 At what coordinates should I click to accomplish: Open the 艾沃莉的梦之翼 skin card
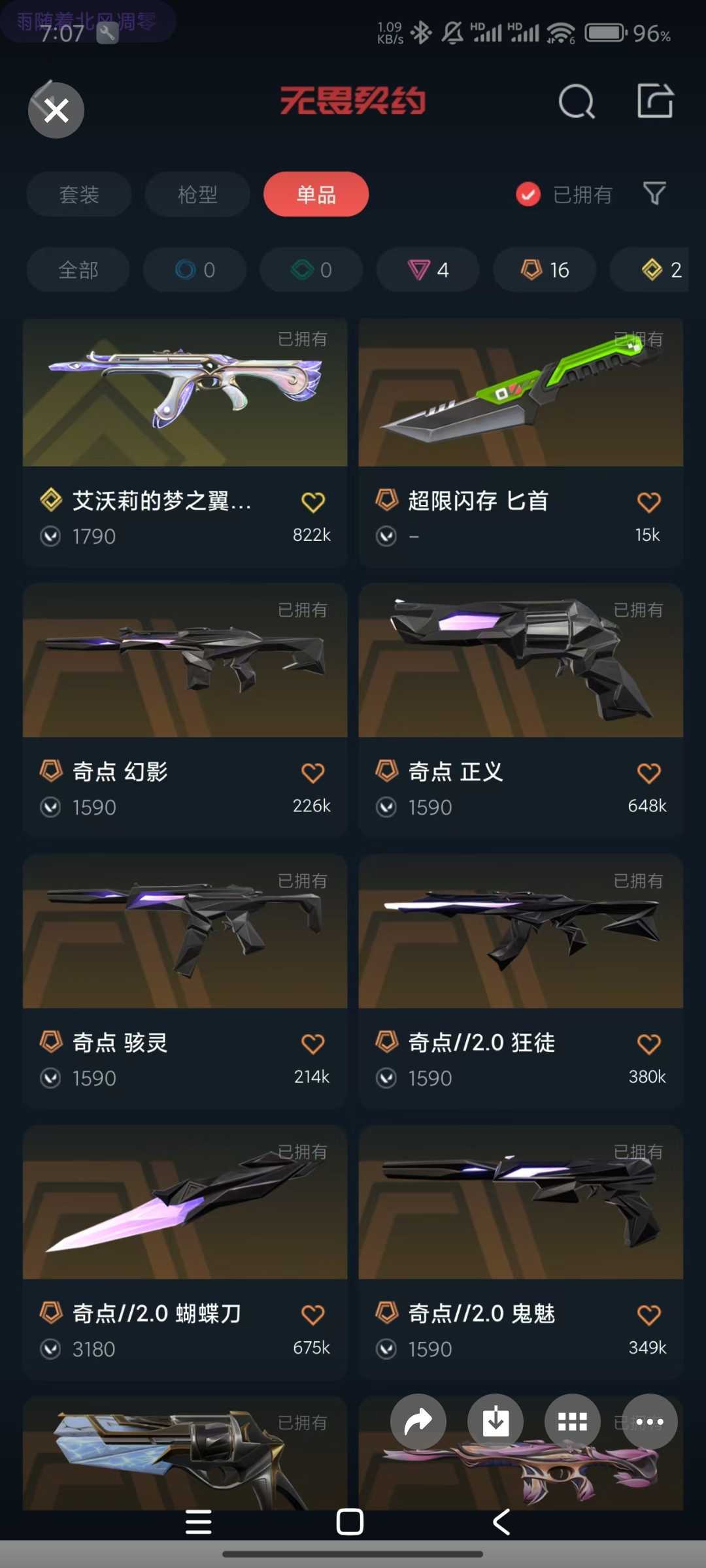click(x=185, y=442)
